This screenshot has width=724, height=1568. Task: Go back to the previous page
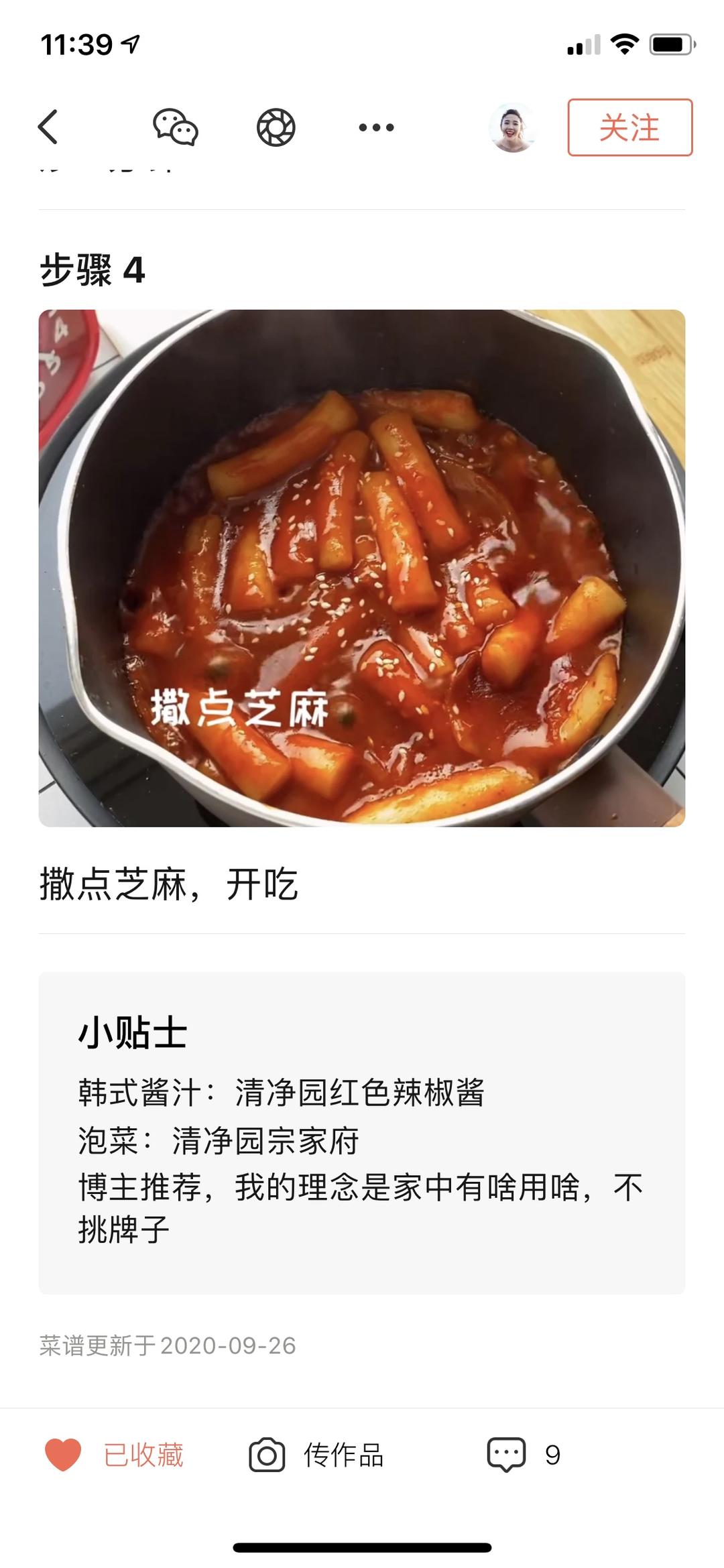coord(48,127)
